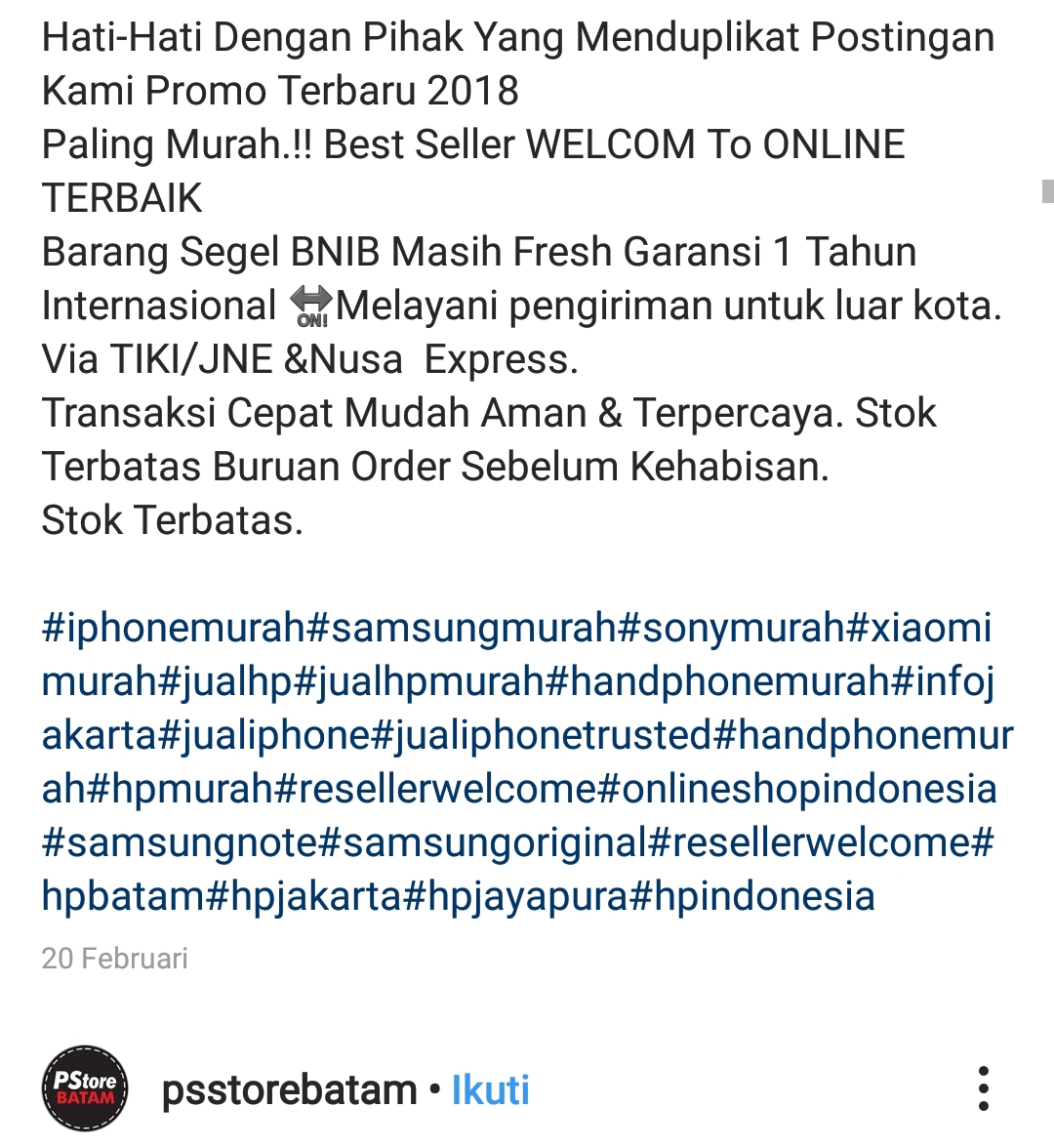Screen dimensions: 1054x1148
Task: Open hashtag #samsungnote
Action: (180, 842)
